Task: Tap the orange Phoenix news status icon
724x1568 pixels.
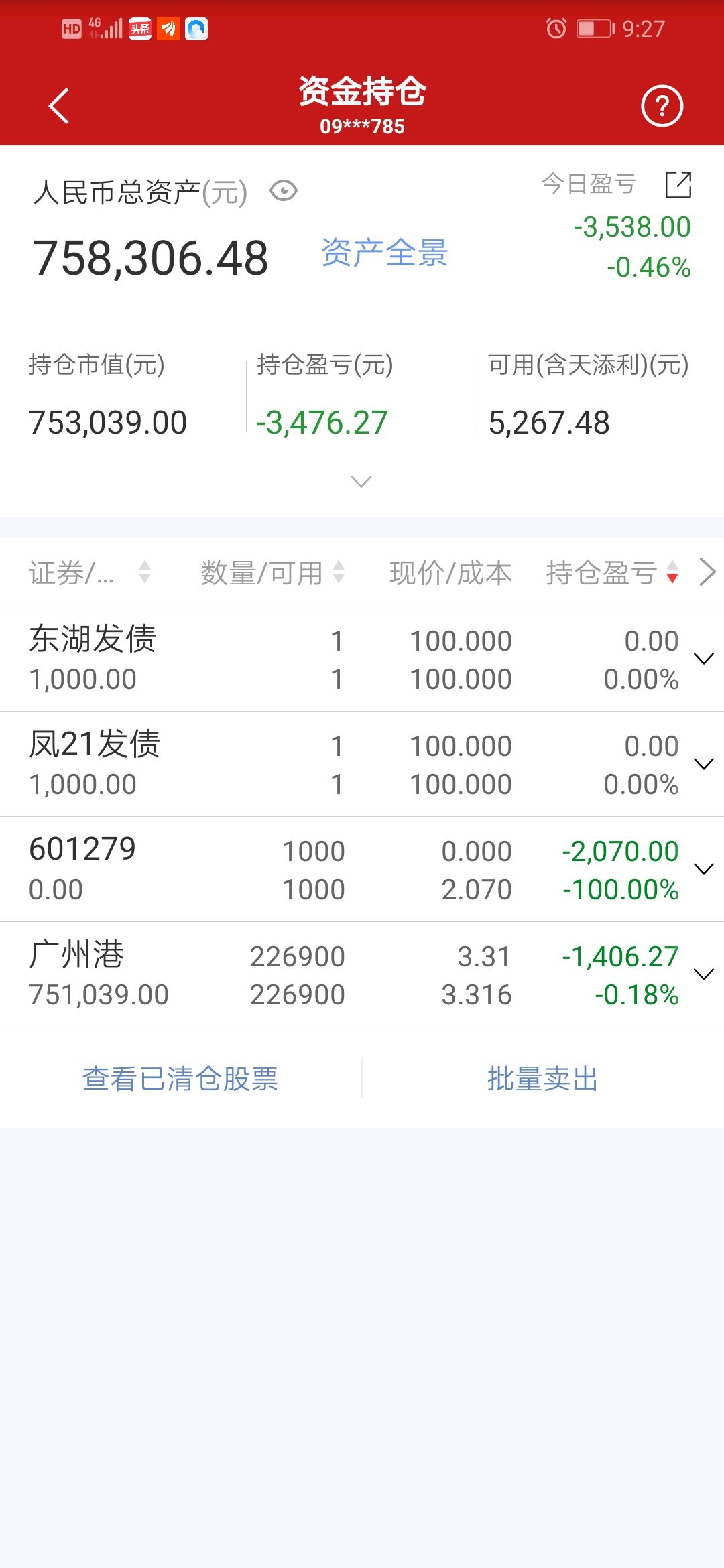Action: 169,28
